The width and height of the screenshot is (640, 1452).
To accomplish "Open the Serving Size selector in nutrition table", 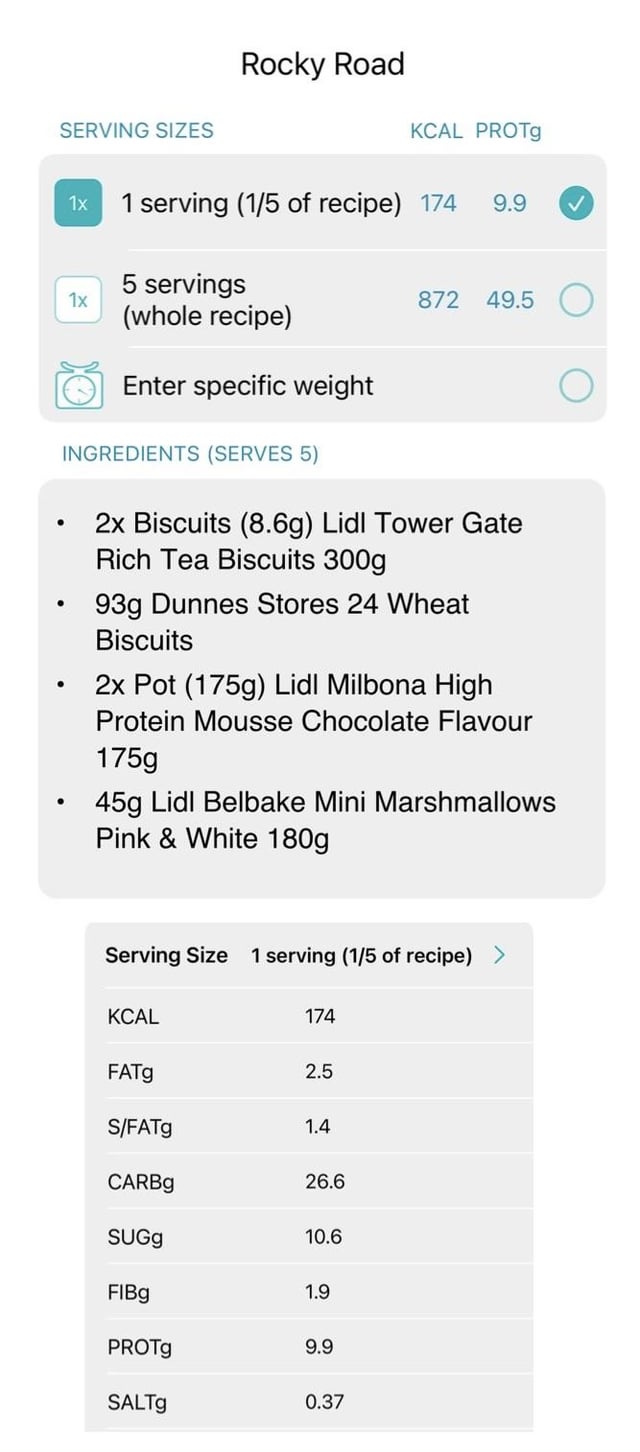I will tap(309, 955).
